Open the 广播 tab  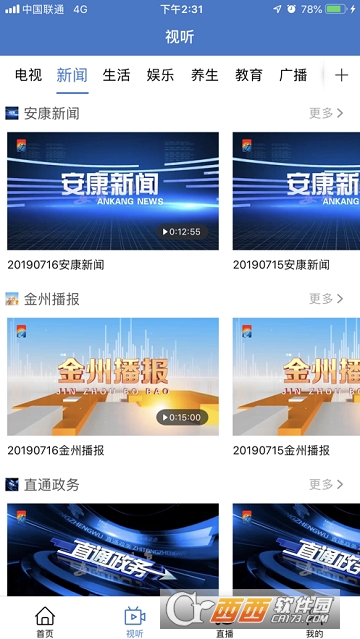coord(293,75)
